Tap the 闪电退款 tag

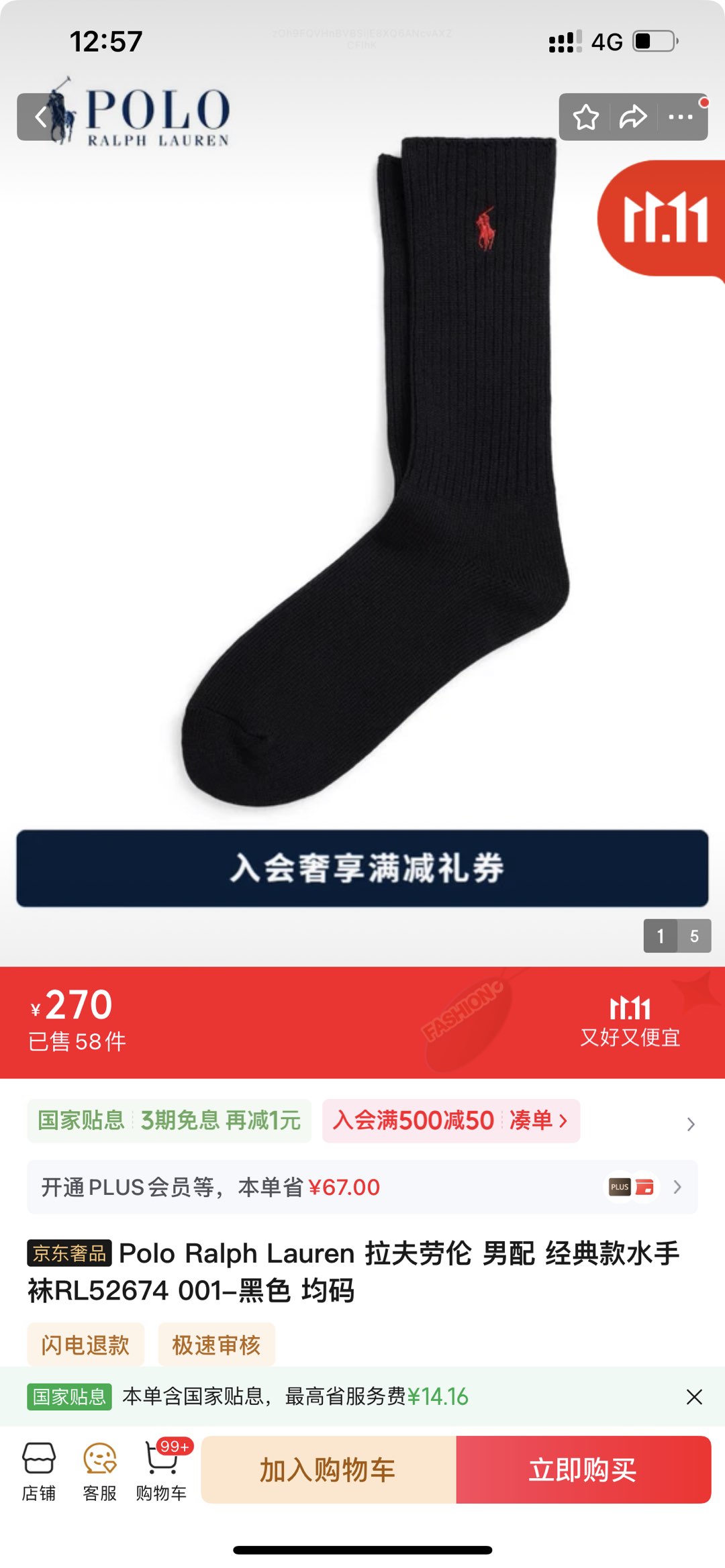click(x=85, y=1345)
